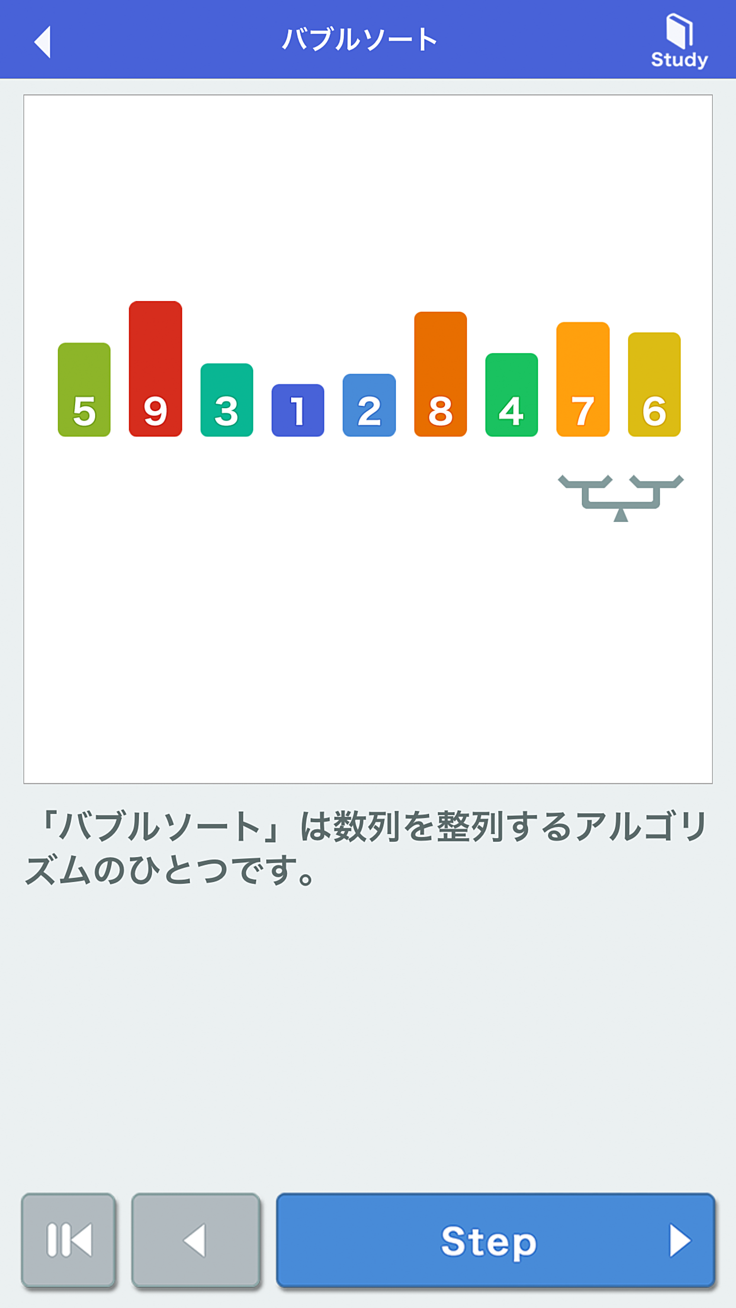736x1308 pixels.
Task: Rewind the animation to the beginning
Action: [69, 1240]
